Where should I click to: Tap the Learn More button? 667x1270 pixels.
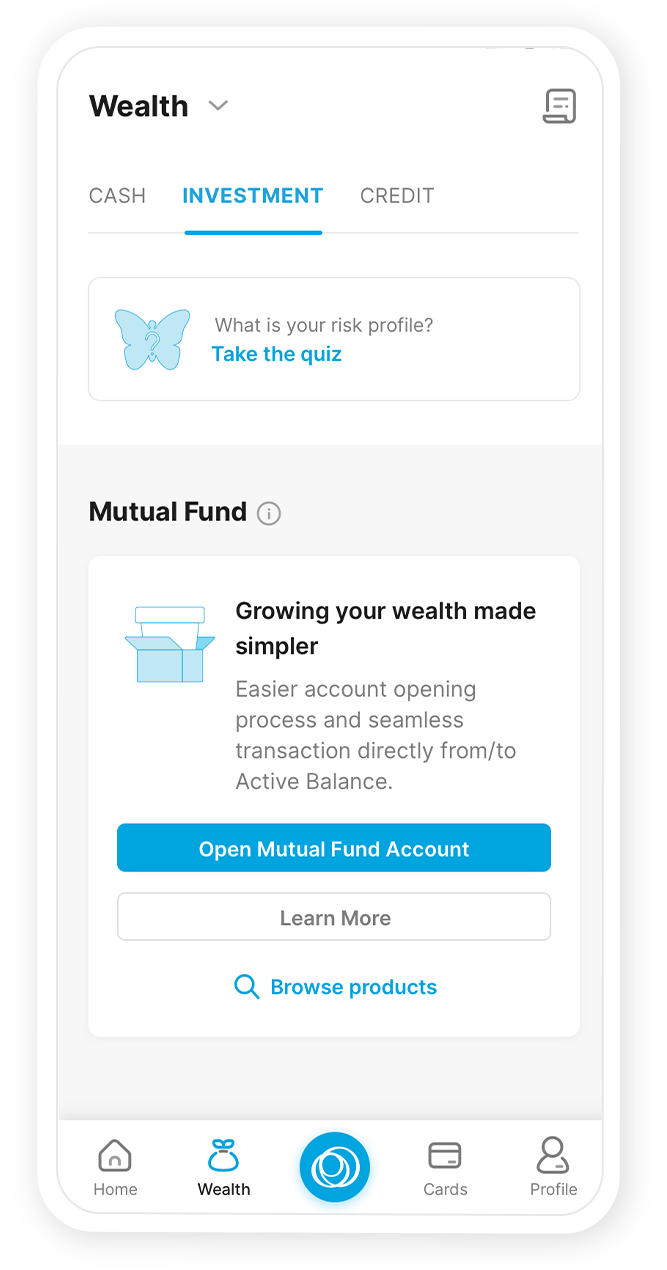(x=334, y=917)
